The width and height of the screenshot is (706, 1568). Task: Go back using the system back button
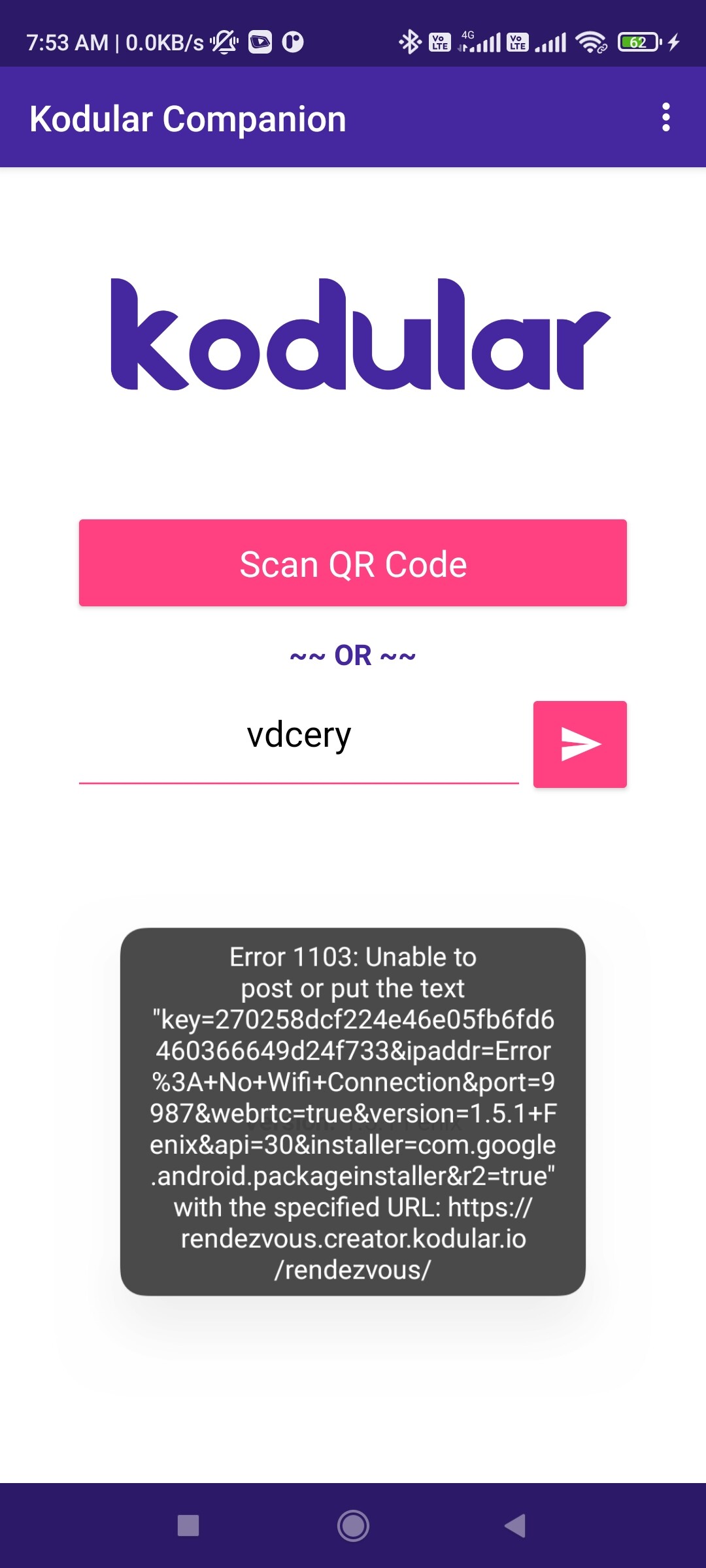(516, 1526)
